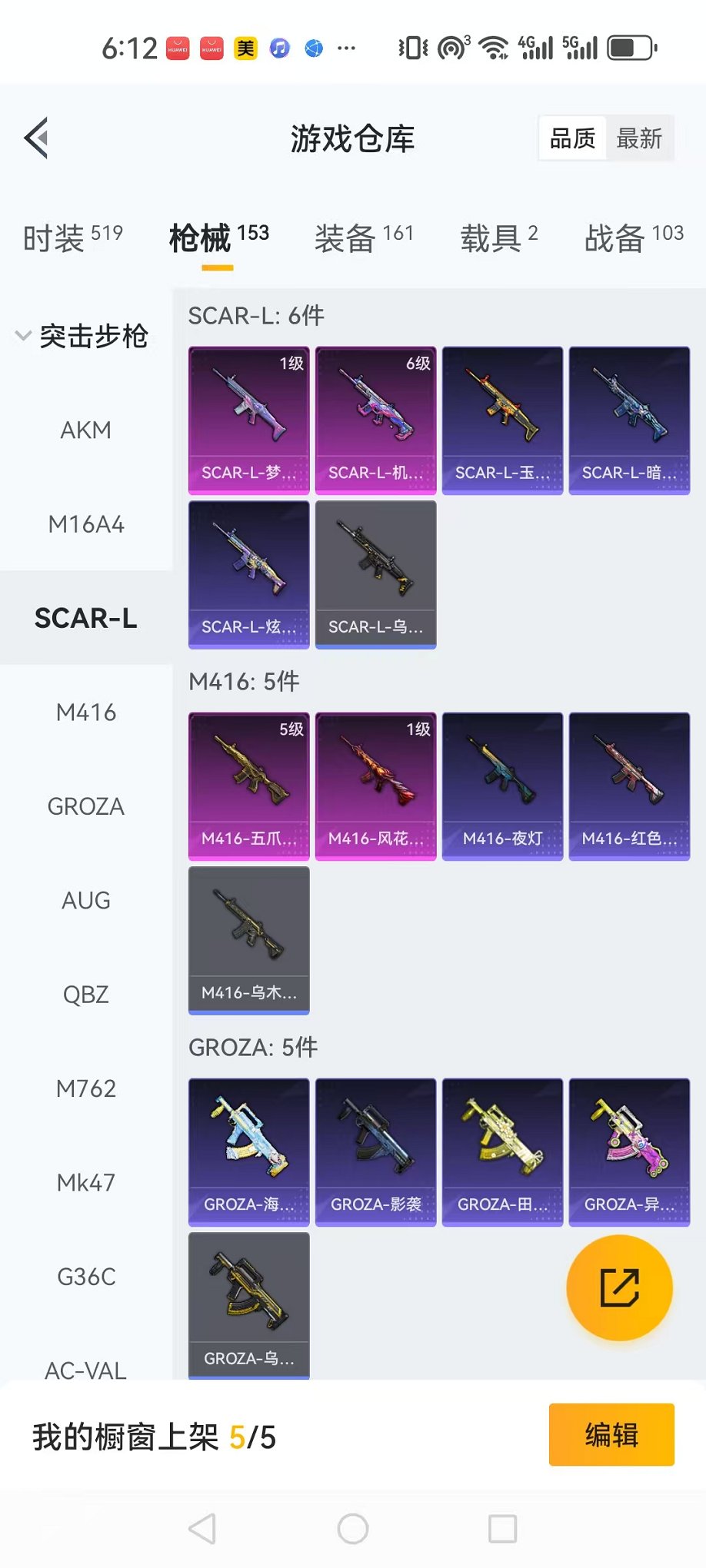Open the M416-五爪… skin tile
The width and height of the screenshot is (706, 1568).
(249, 786)
